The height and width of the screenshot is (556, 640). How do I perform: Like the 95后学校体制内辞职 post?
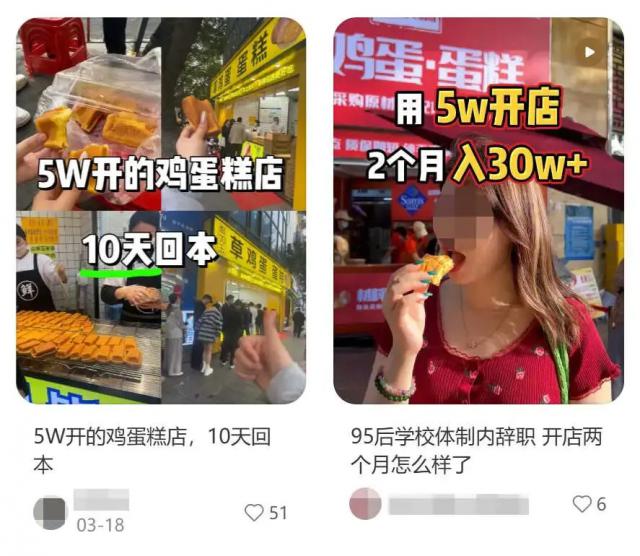(581, 504)
